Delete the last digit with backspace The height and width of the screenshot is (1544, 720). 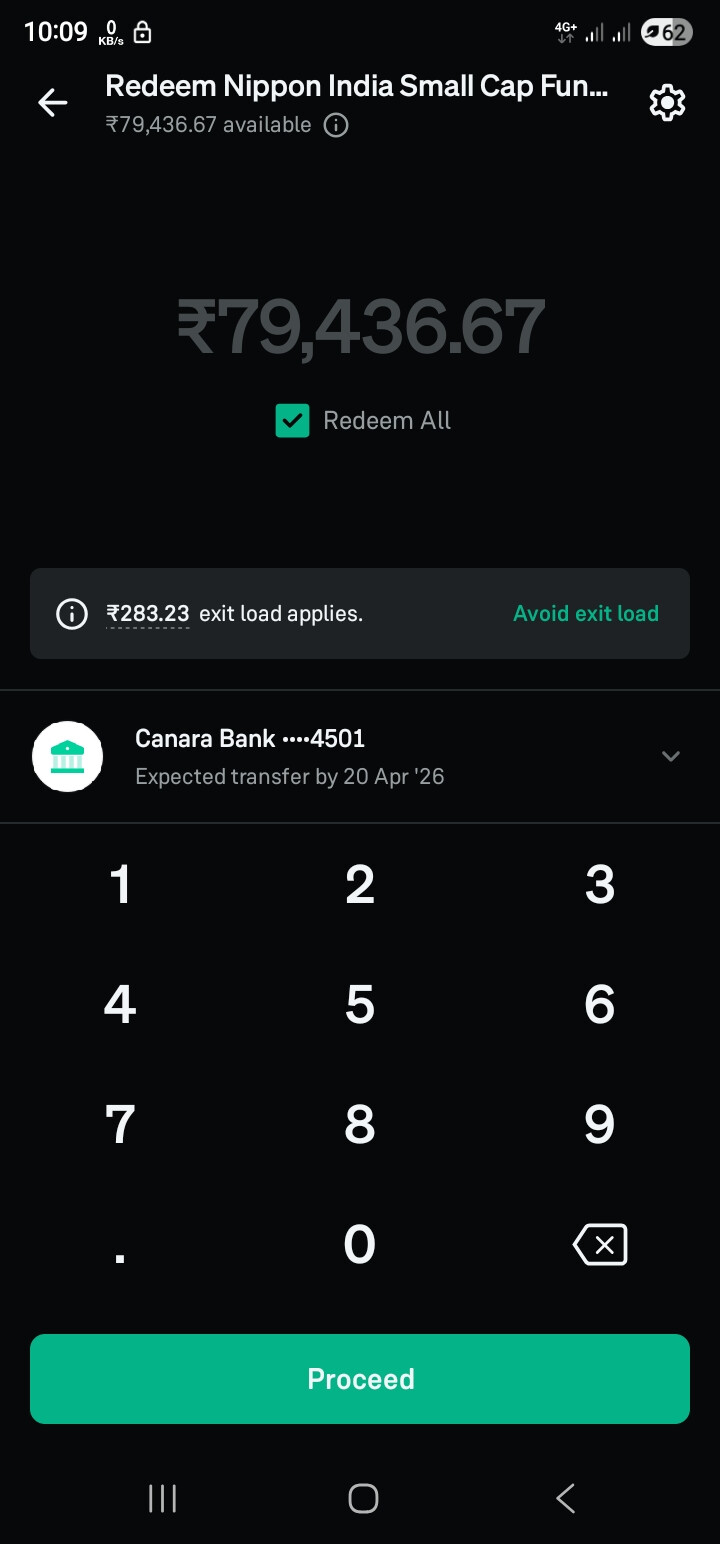tap(599, 1245)
